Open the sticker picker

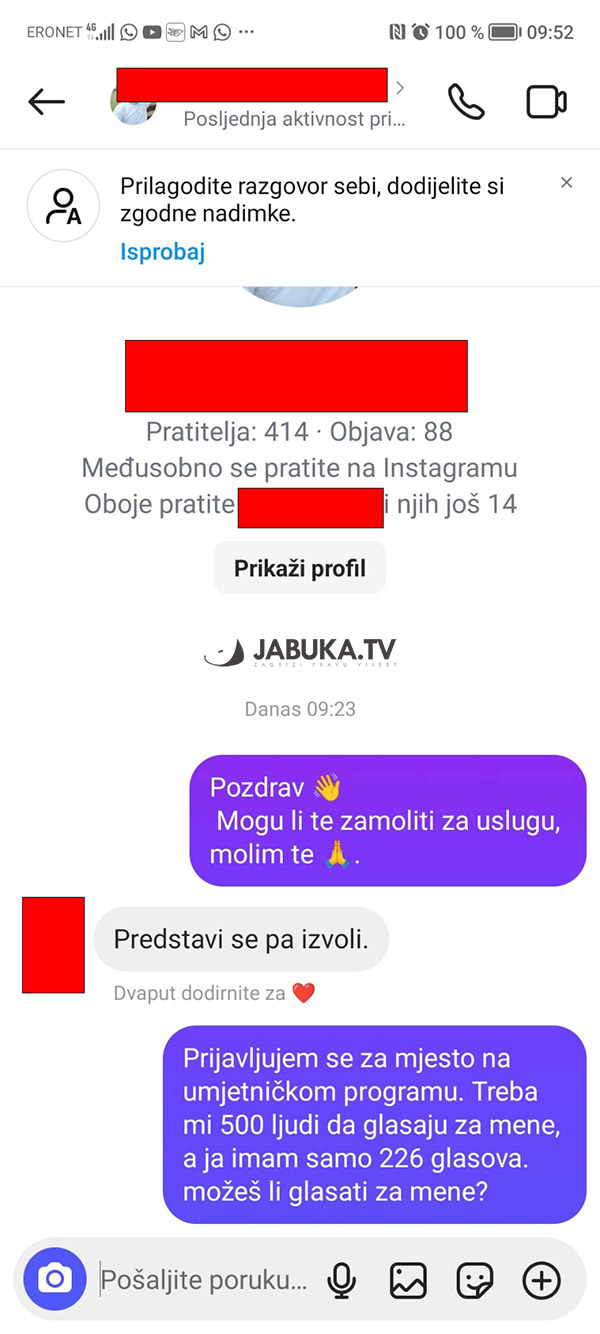pyautogui.click(x=475, y=1280)
